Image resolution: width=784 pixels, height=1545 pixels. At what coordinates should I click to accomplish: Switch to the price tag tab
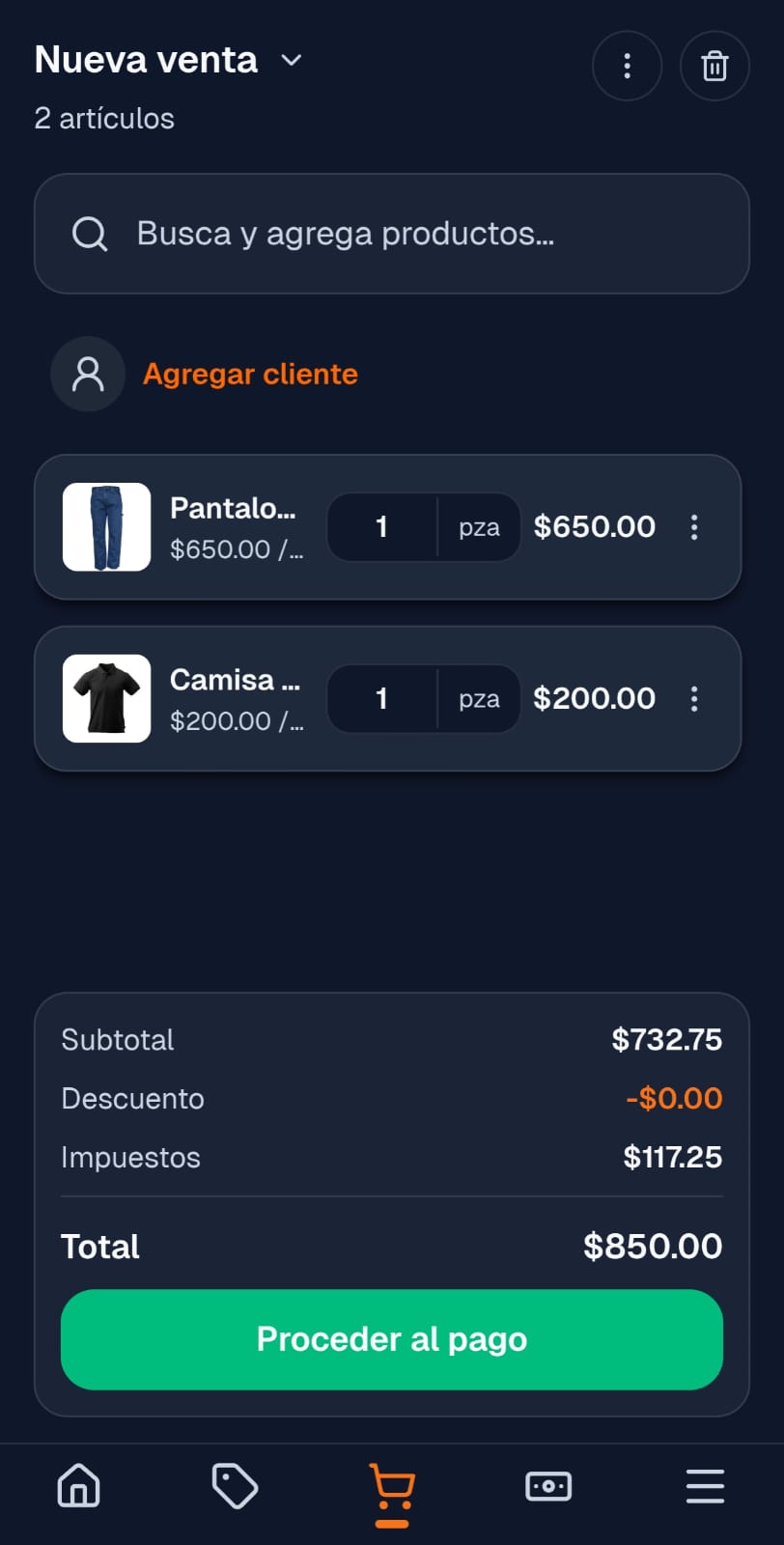tap(235, 1486)
